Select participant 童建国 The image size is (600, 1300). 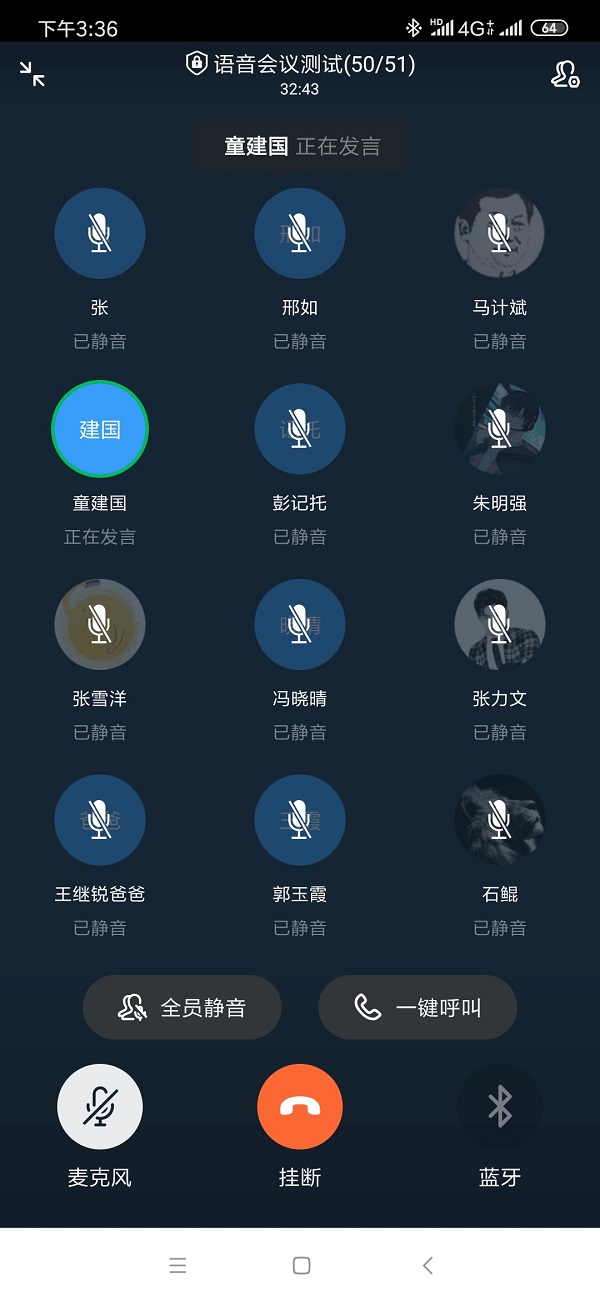pyautogui.click(x=100, y=430)
